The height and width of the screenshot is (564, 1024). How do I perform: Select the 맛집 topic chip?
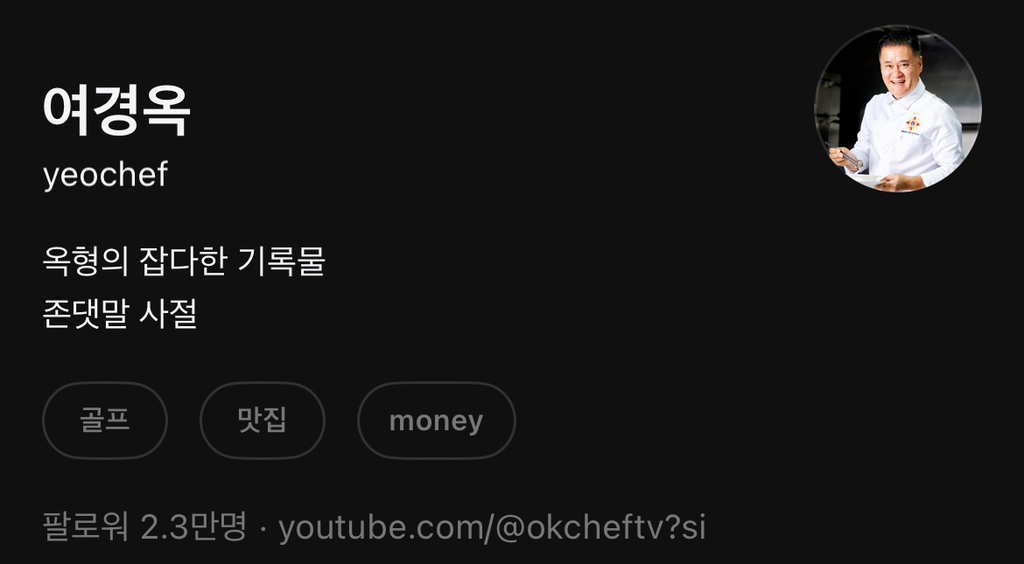tap(263, 420)
